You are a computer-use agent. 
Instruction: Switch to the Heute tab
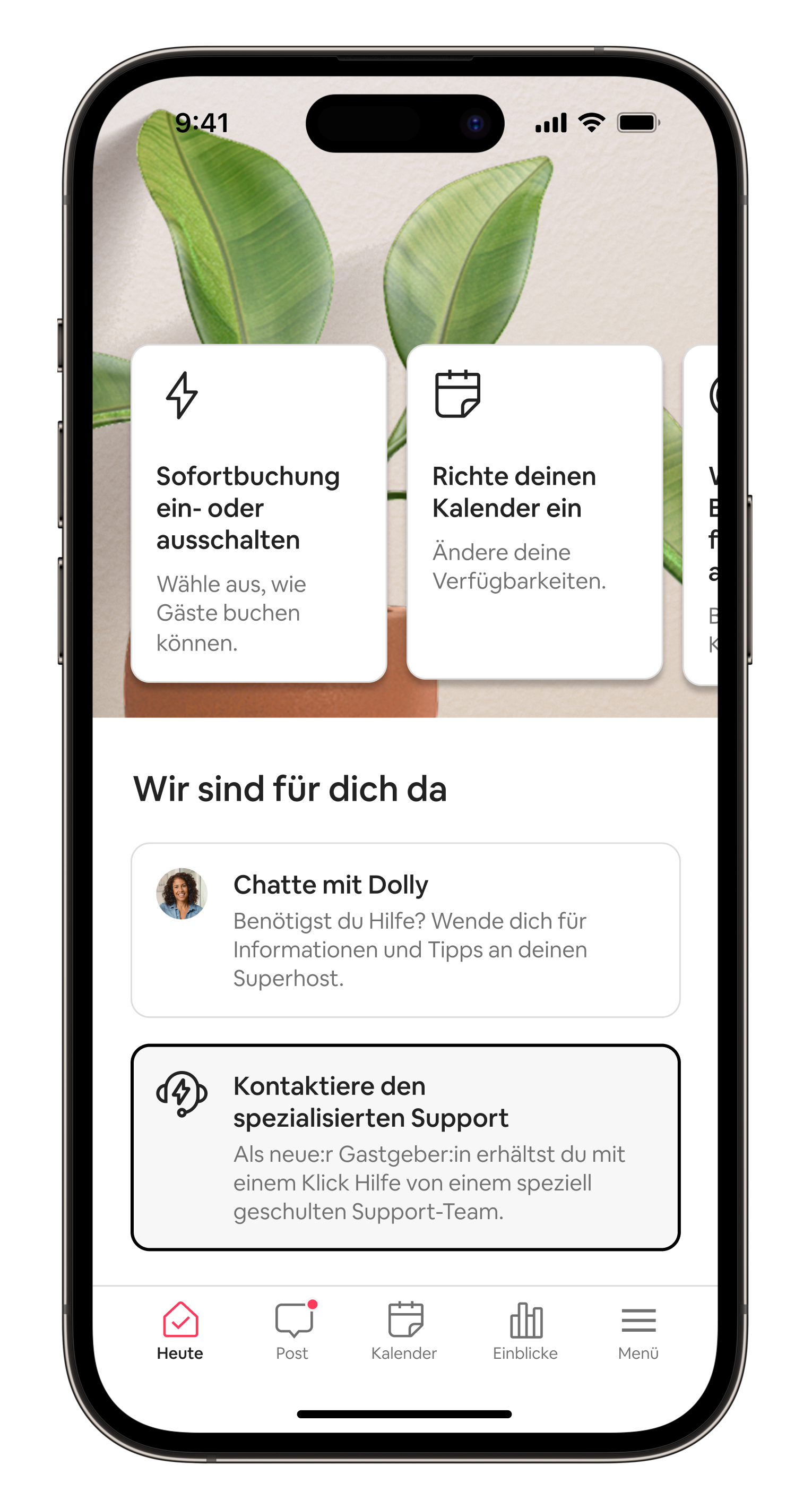(180, 1331)
